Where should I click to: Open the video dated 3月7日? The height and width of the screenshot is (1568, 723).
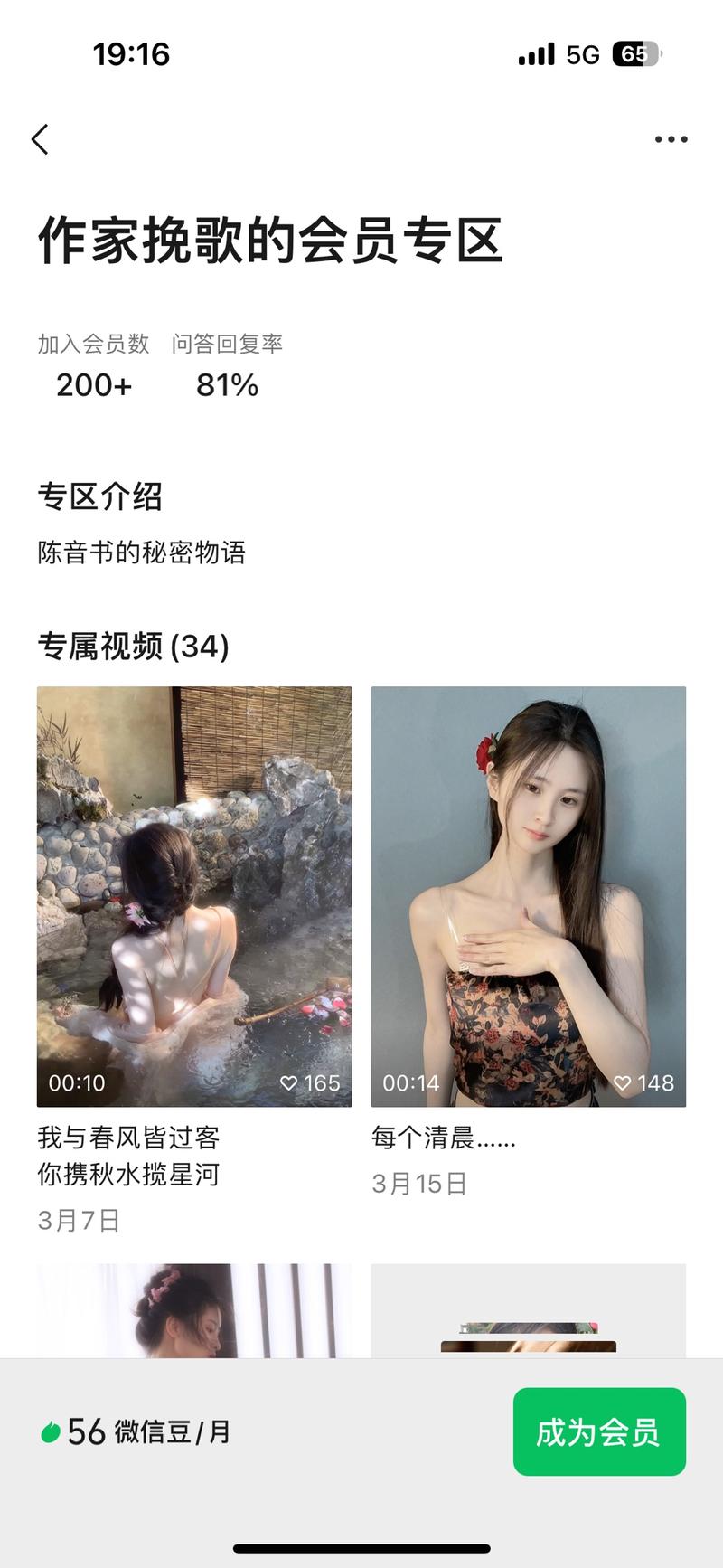[x=194, y=895]
